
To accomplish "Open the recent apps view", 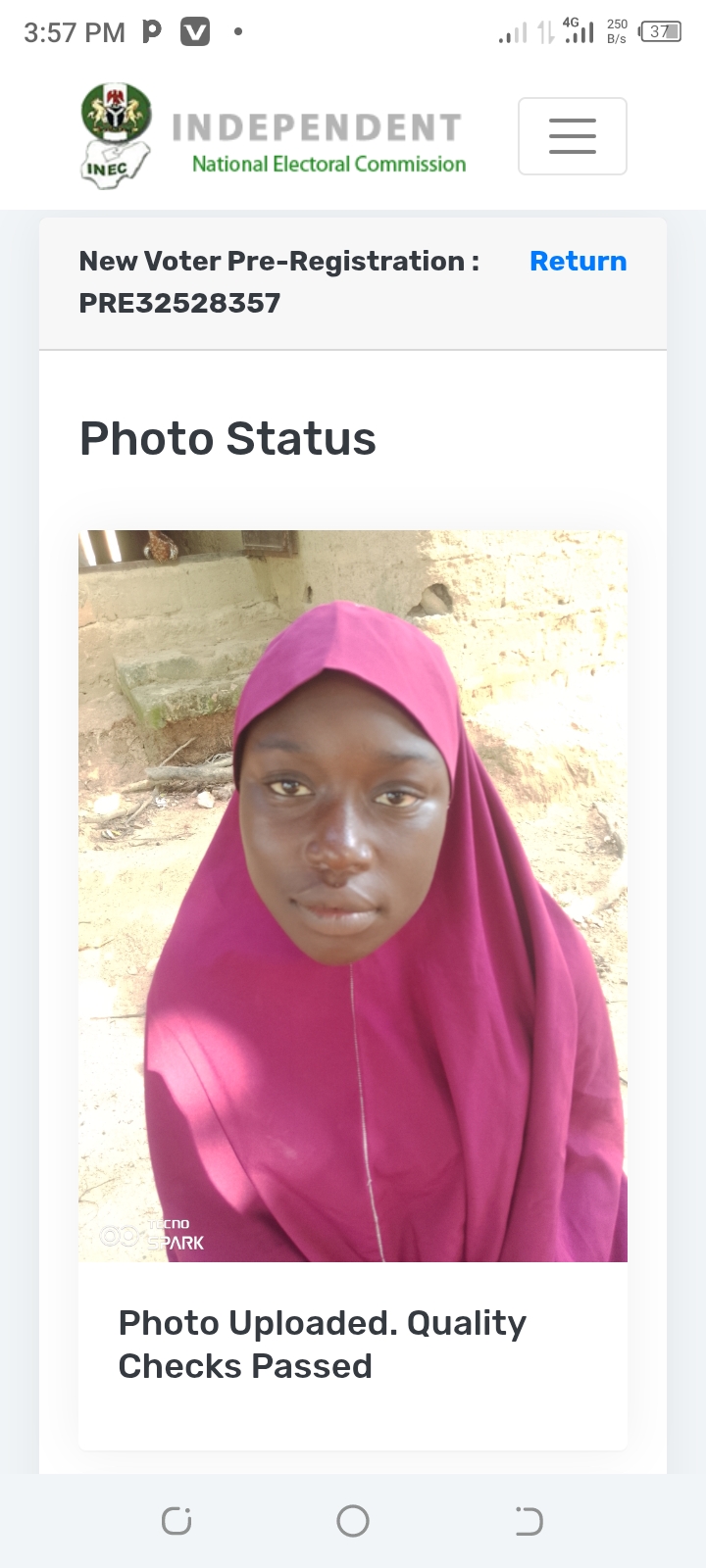I will pyautogui.click(x=176, y=1521).
